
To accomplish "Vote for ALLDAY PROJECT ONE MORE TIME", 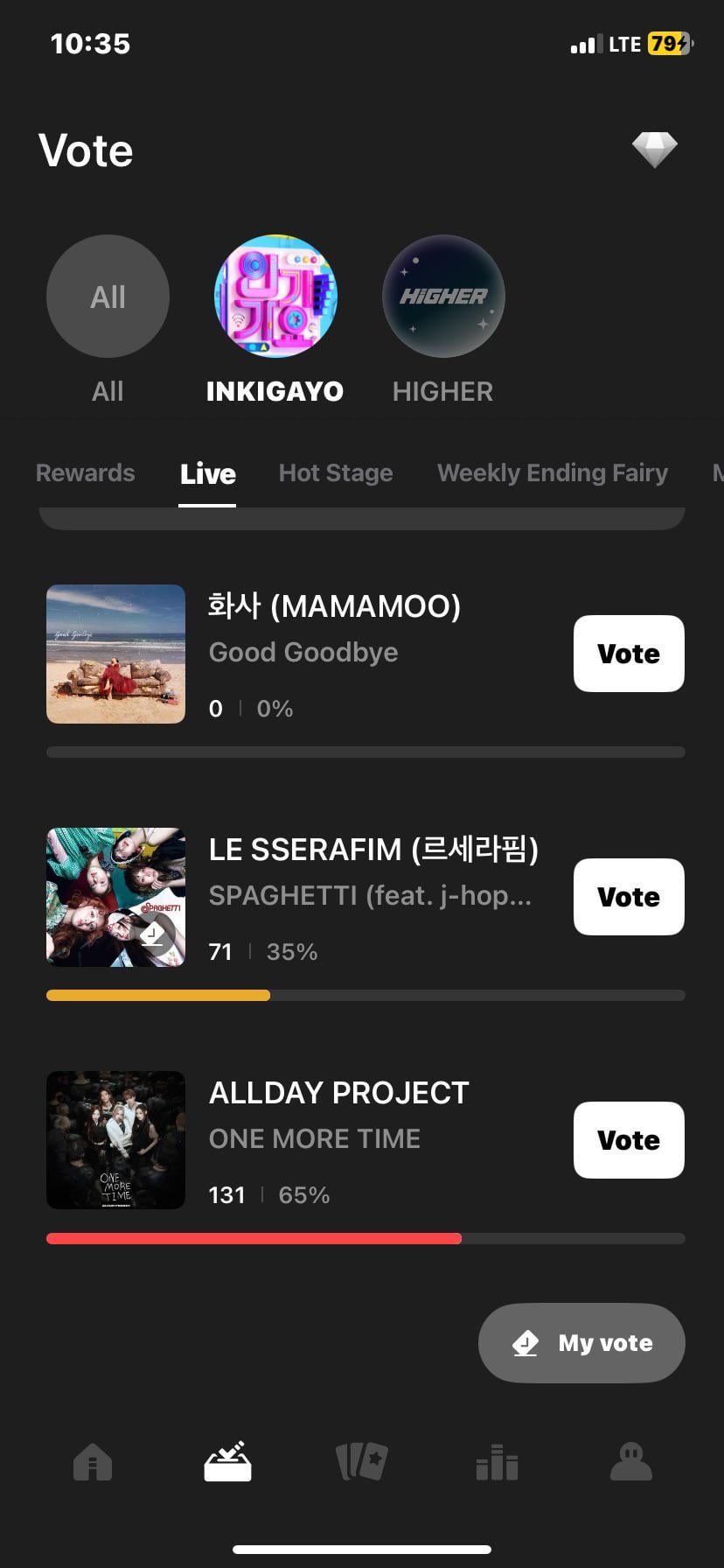I will (629, 1140).
